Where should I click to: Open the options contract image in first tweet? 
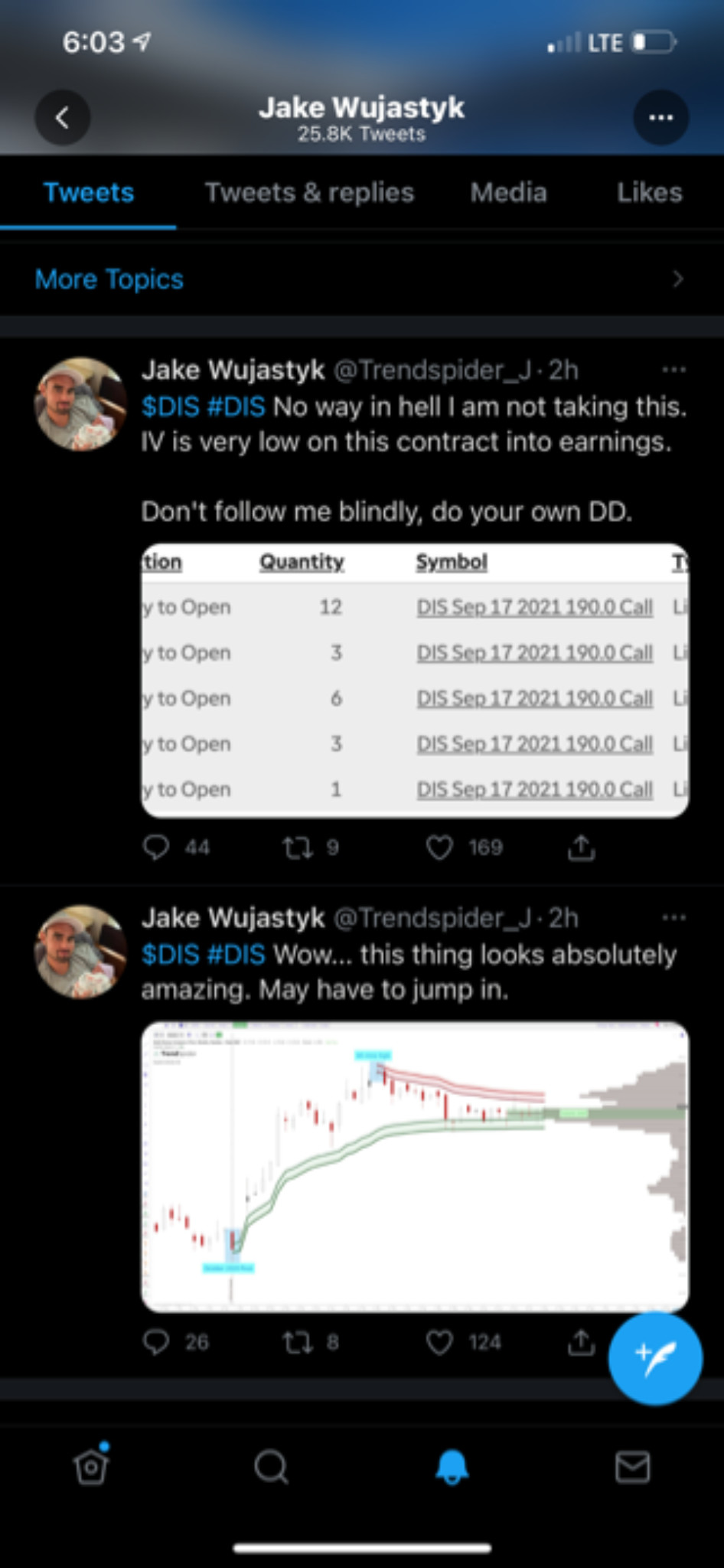pos(415,680)
